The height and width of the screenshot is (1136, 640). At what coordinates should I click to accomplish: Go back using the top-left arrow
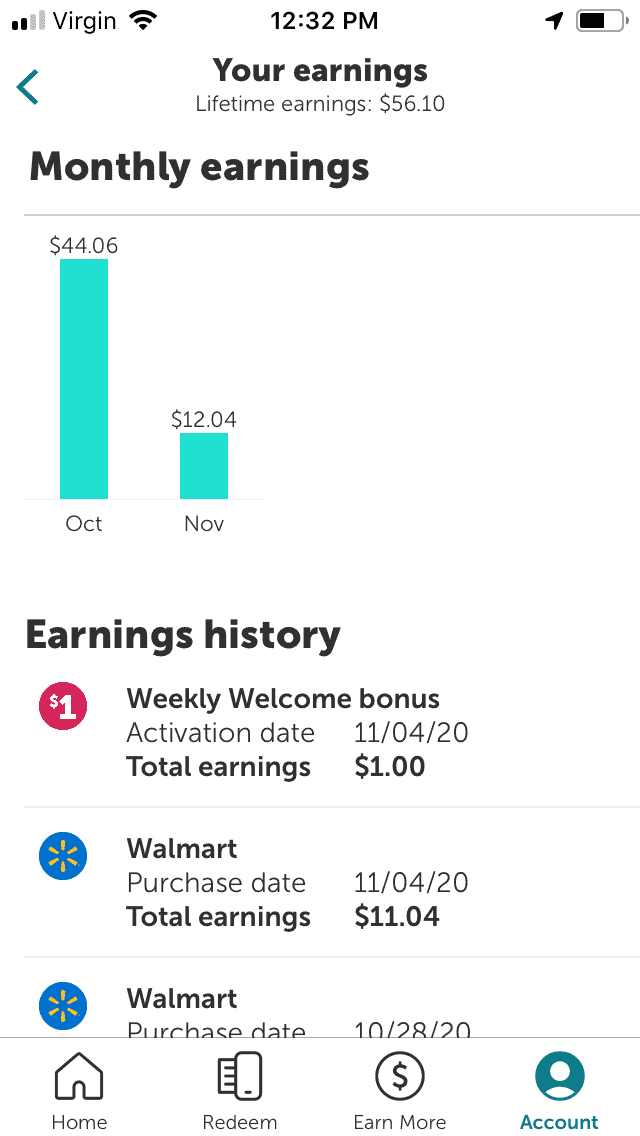tap(28, 88)
